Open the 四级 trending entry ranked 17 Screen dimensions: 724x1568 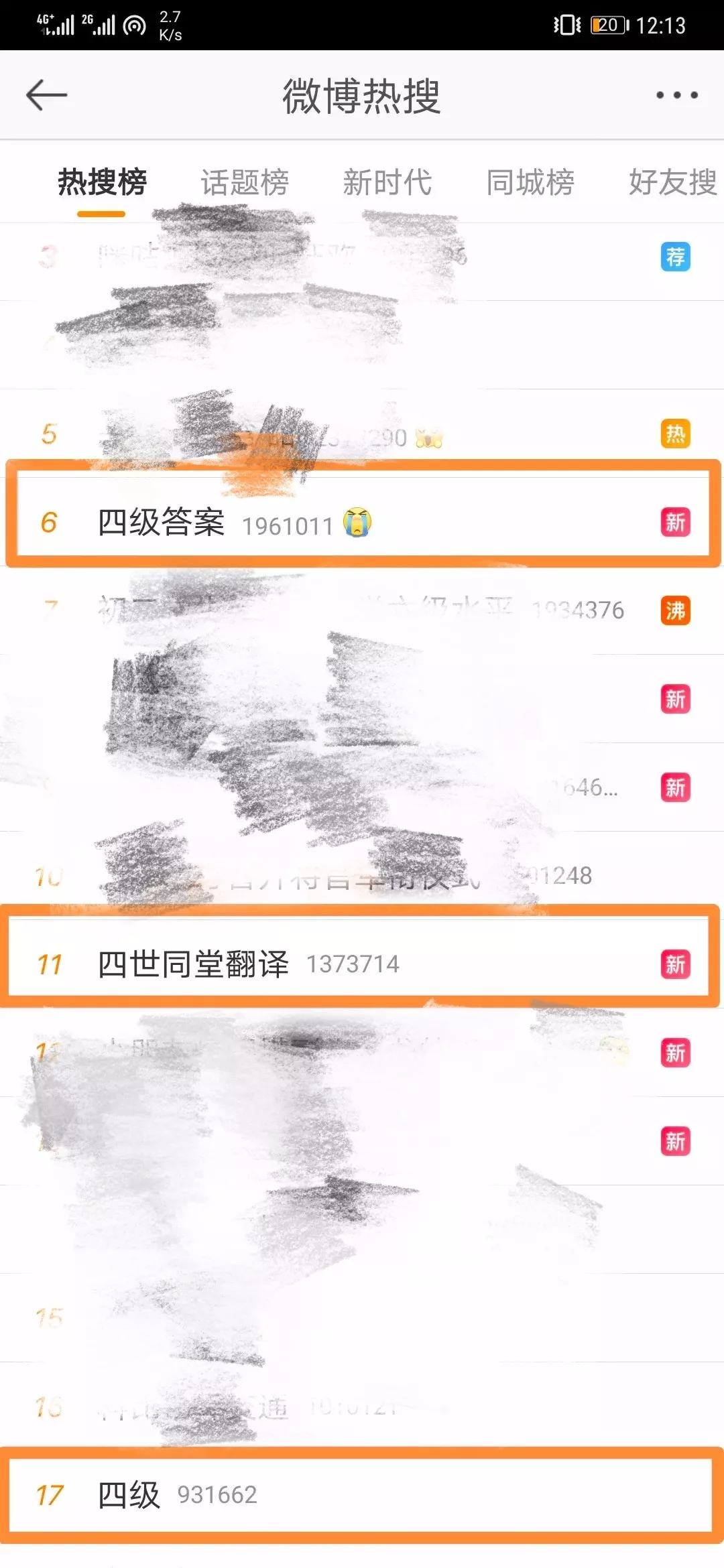pos(129,1494)
